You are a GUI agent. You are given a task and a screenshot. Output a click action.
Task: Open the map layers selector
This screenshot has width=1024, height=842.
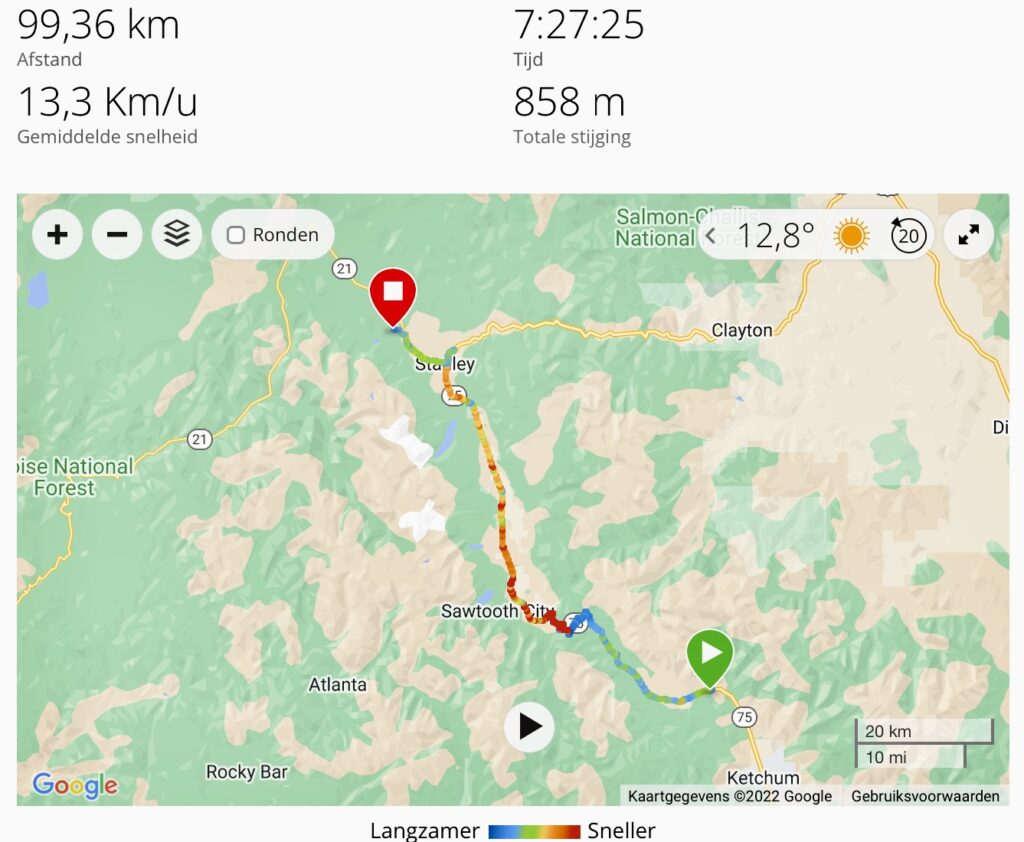click(177, 235)
